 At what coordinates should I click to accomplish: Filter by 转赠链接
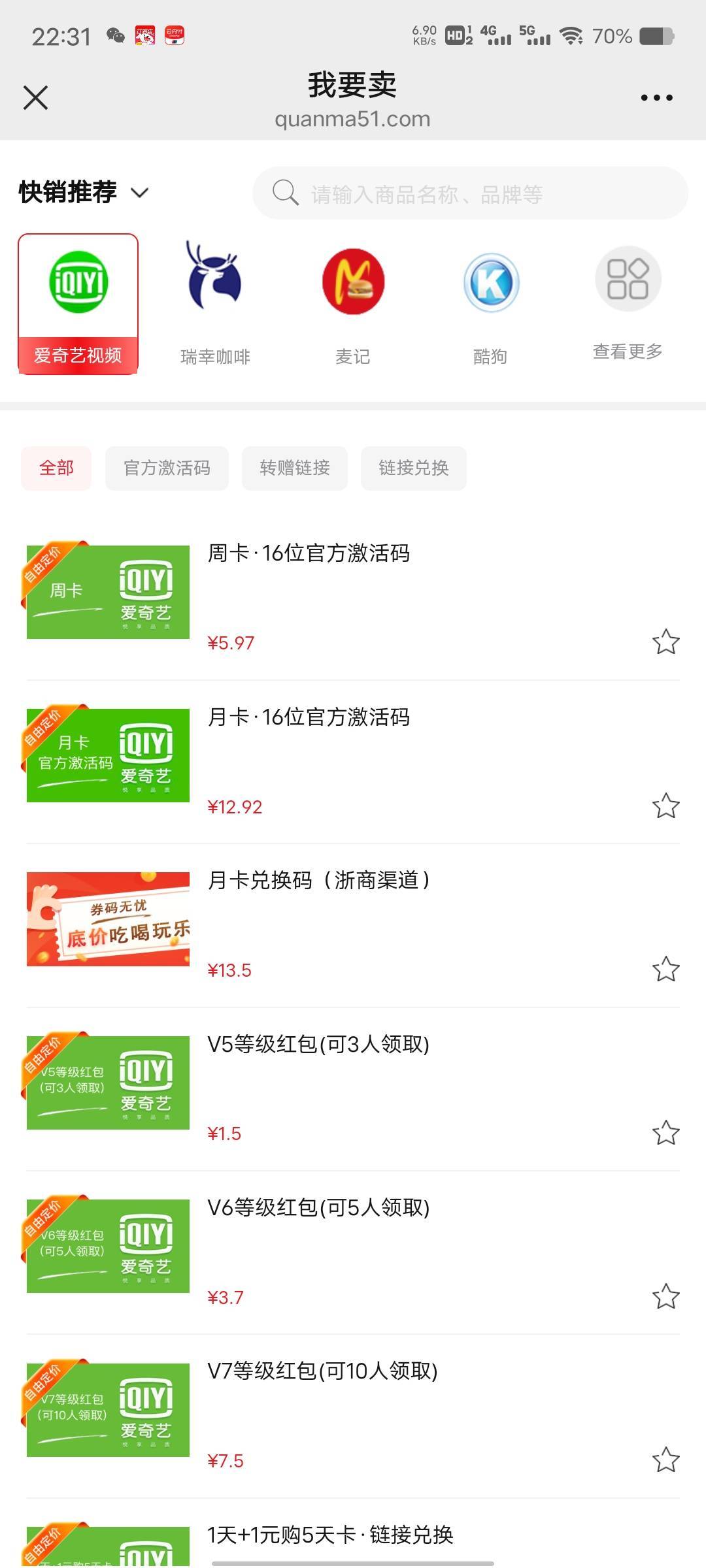pyautogui.click(x=294, y=468)
